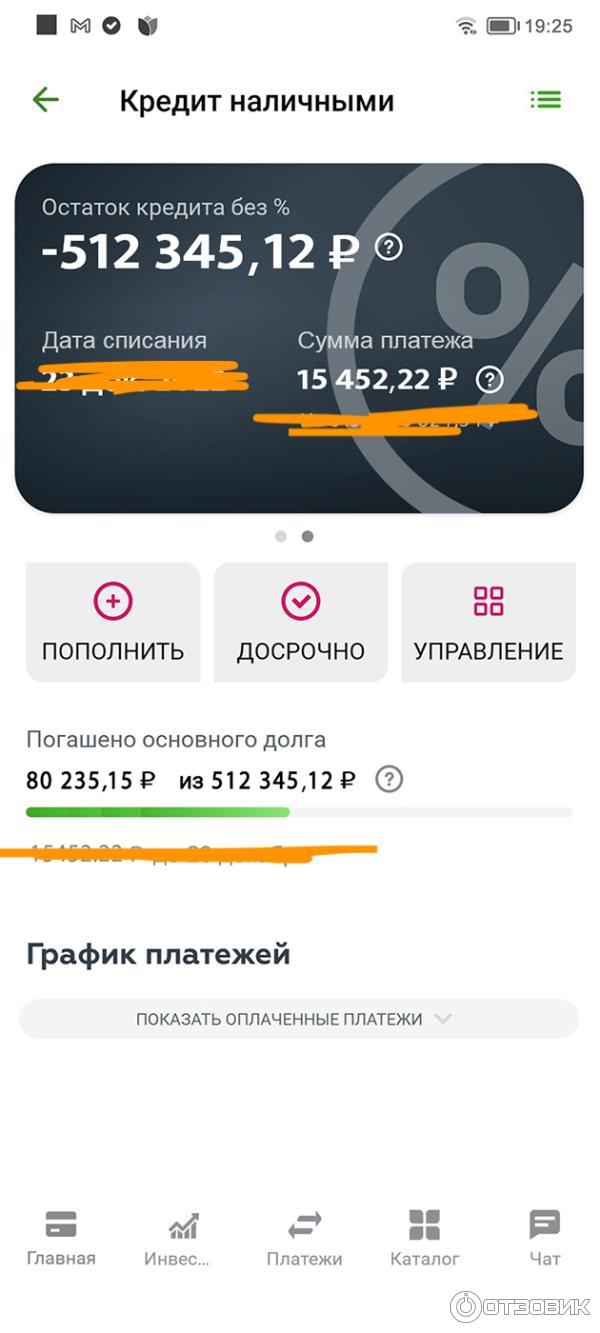Open help next to Сумма платежа
The height and width of the screenshot is (1333, 600).
pos(489,379)
